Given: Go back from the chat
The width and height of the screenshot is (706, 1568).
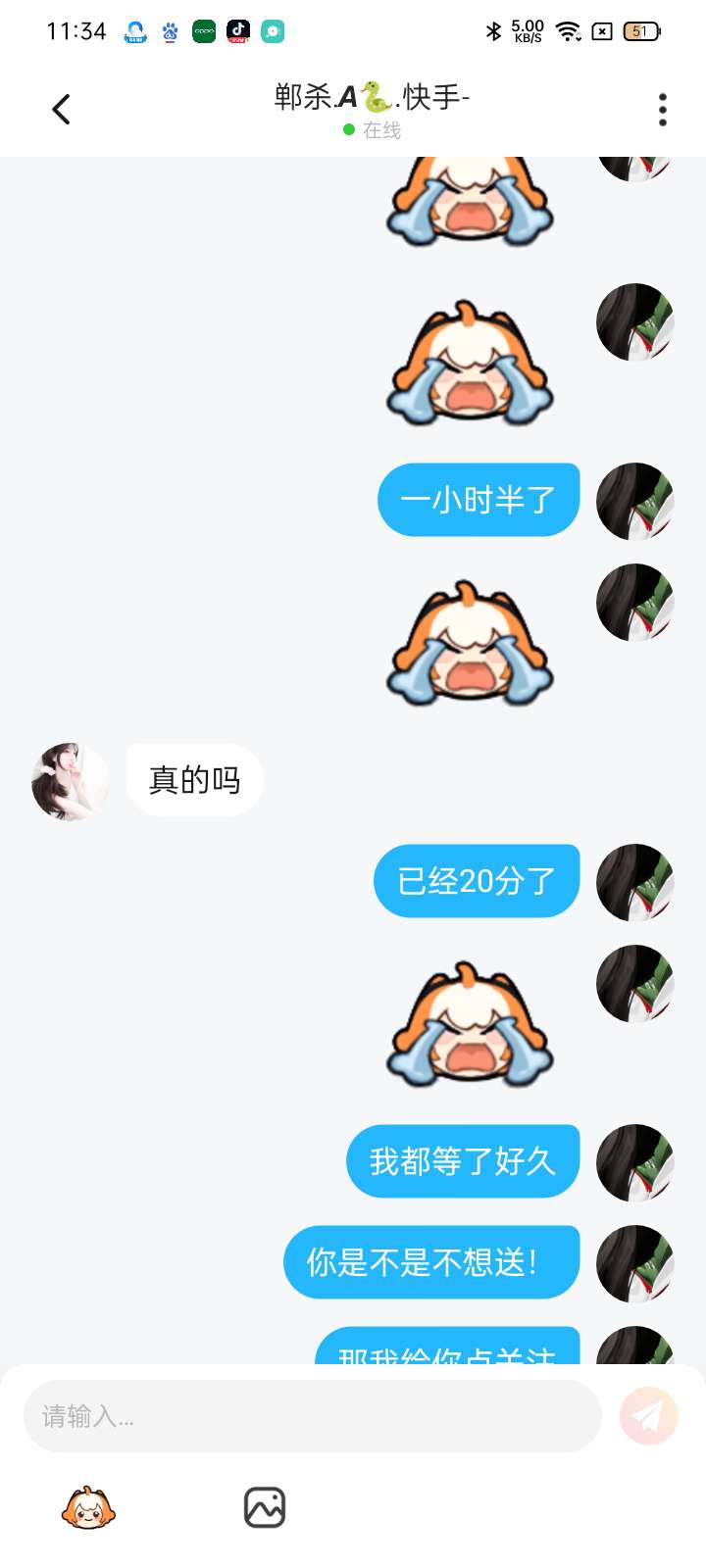Looking at the screenshot, I should tap(61, 109).
